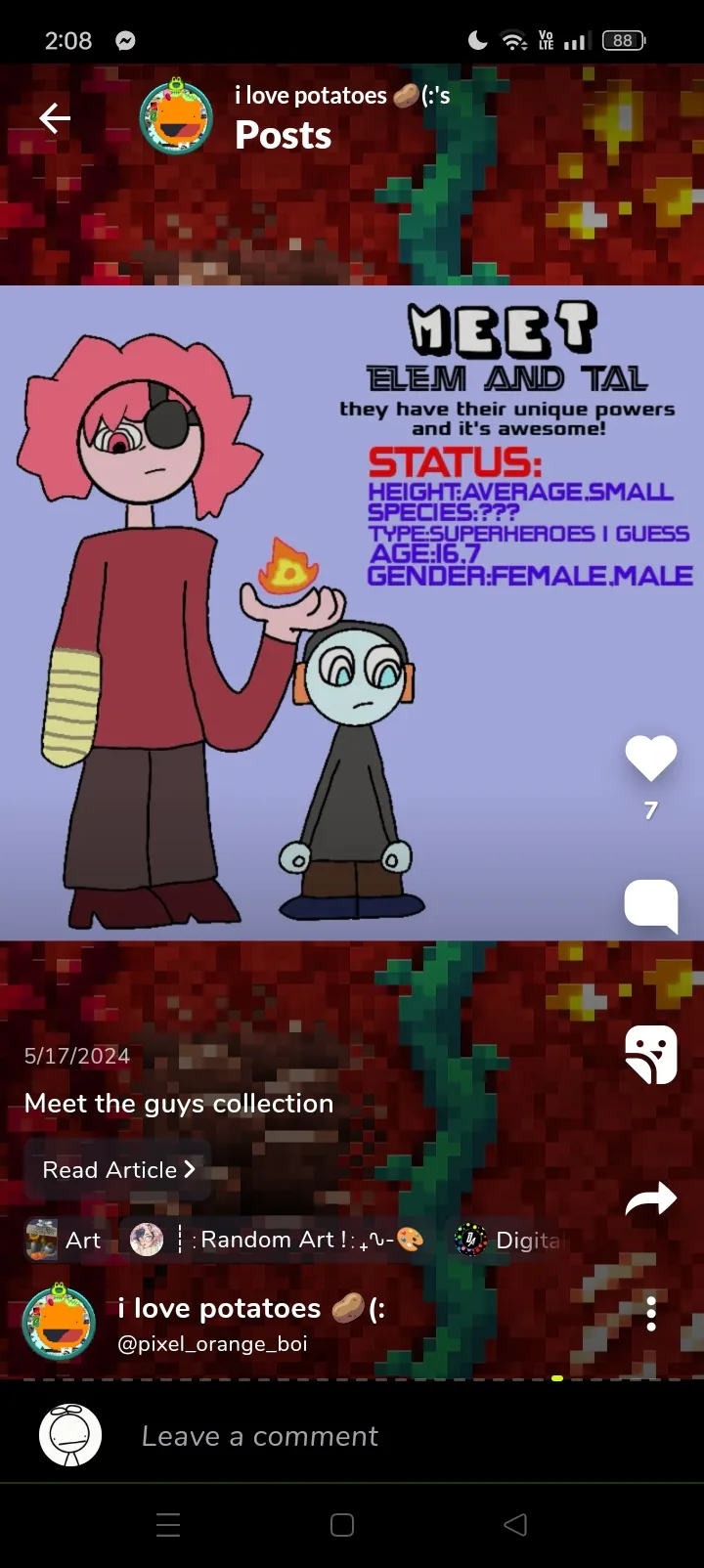Tap Read Article
The width and height of the screenshot is (704, 1568).
[118, 1169]
